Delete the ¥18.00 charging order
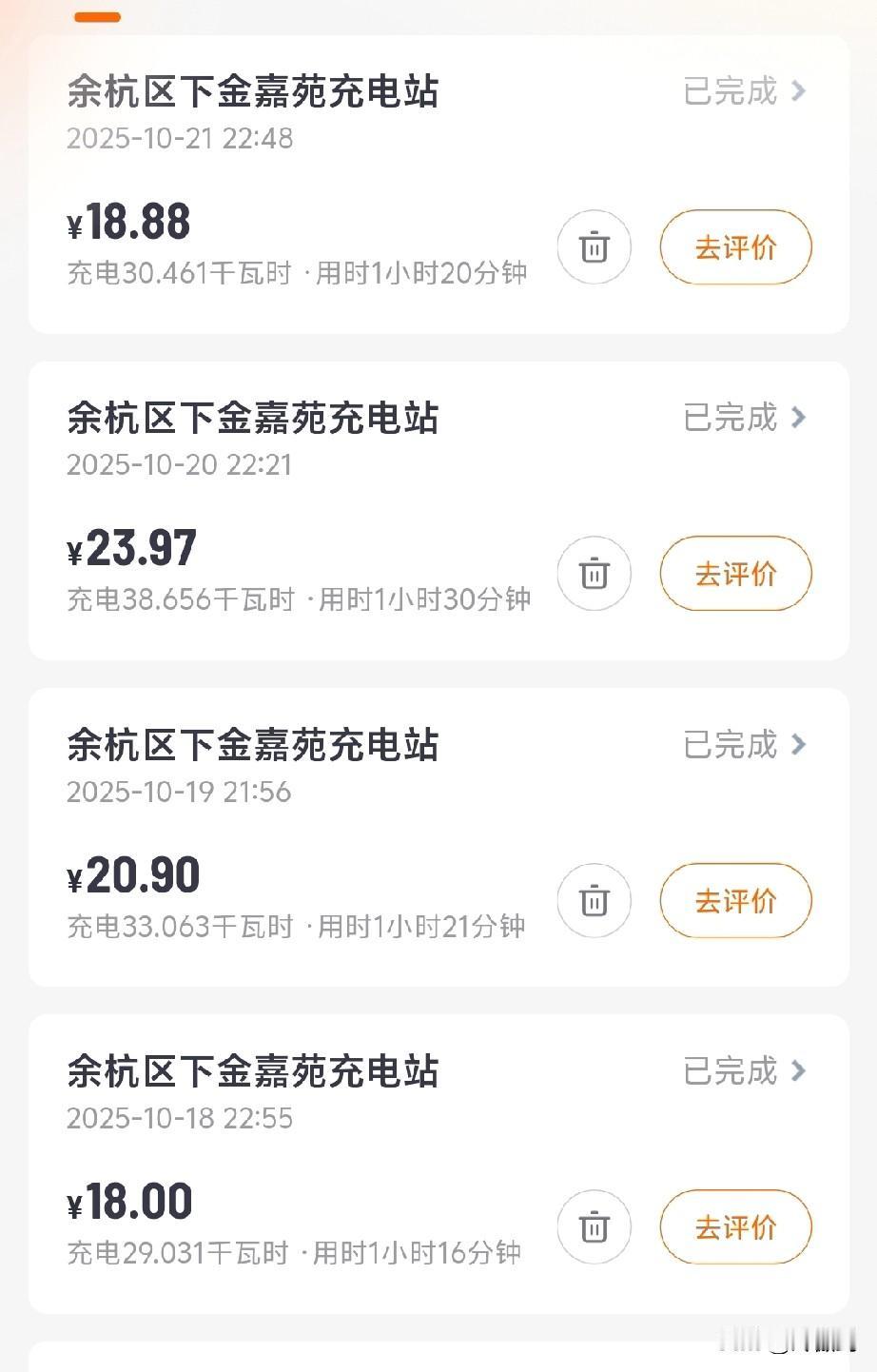This screenshot has width=877, height=1372. click(594, 1227)
